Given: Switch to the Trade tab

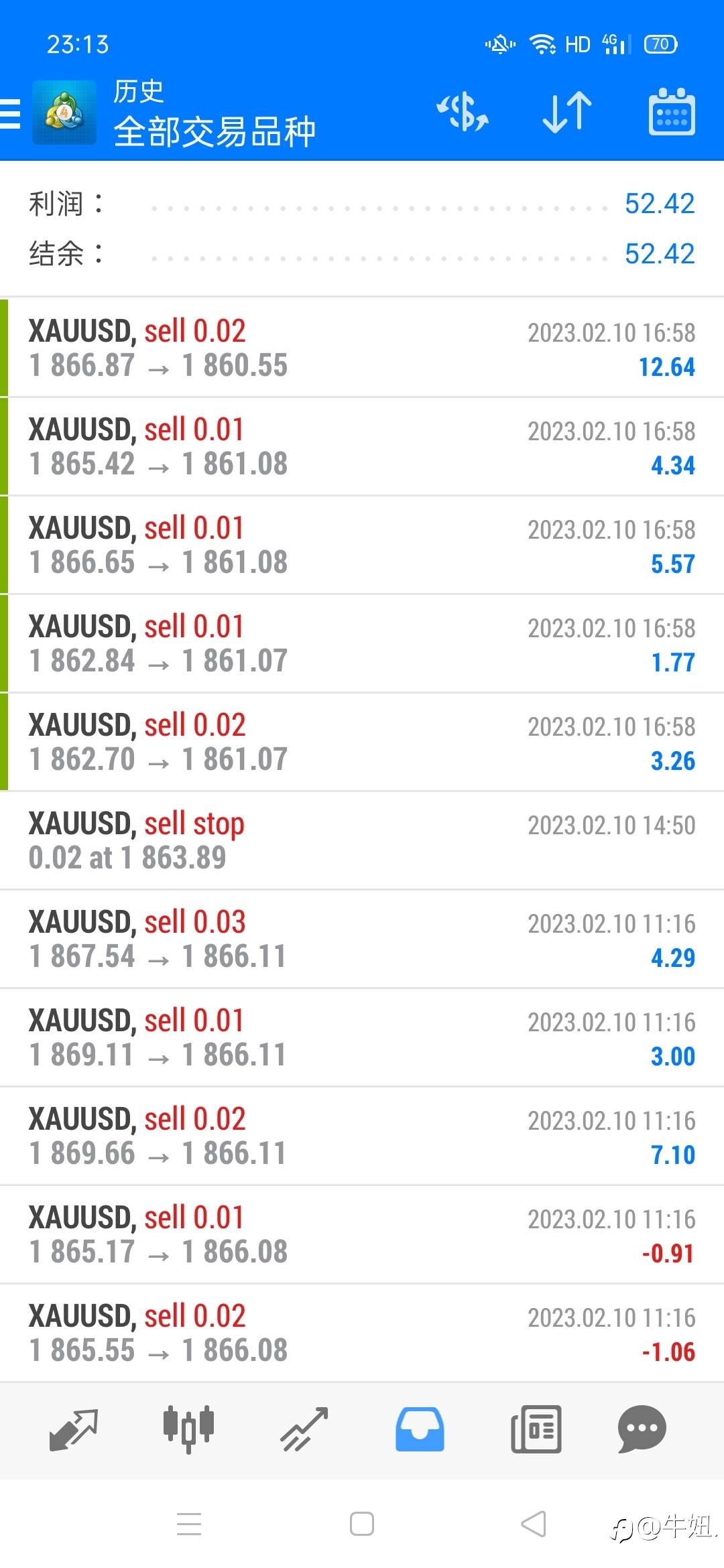Looking at the screenshot, I should pyautogui.click(x=304, y=1429).
